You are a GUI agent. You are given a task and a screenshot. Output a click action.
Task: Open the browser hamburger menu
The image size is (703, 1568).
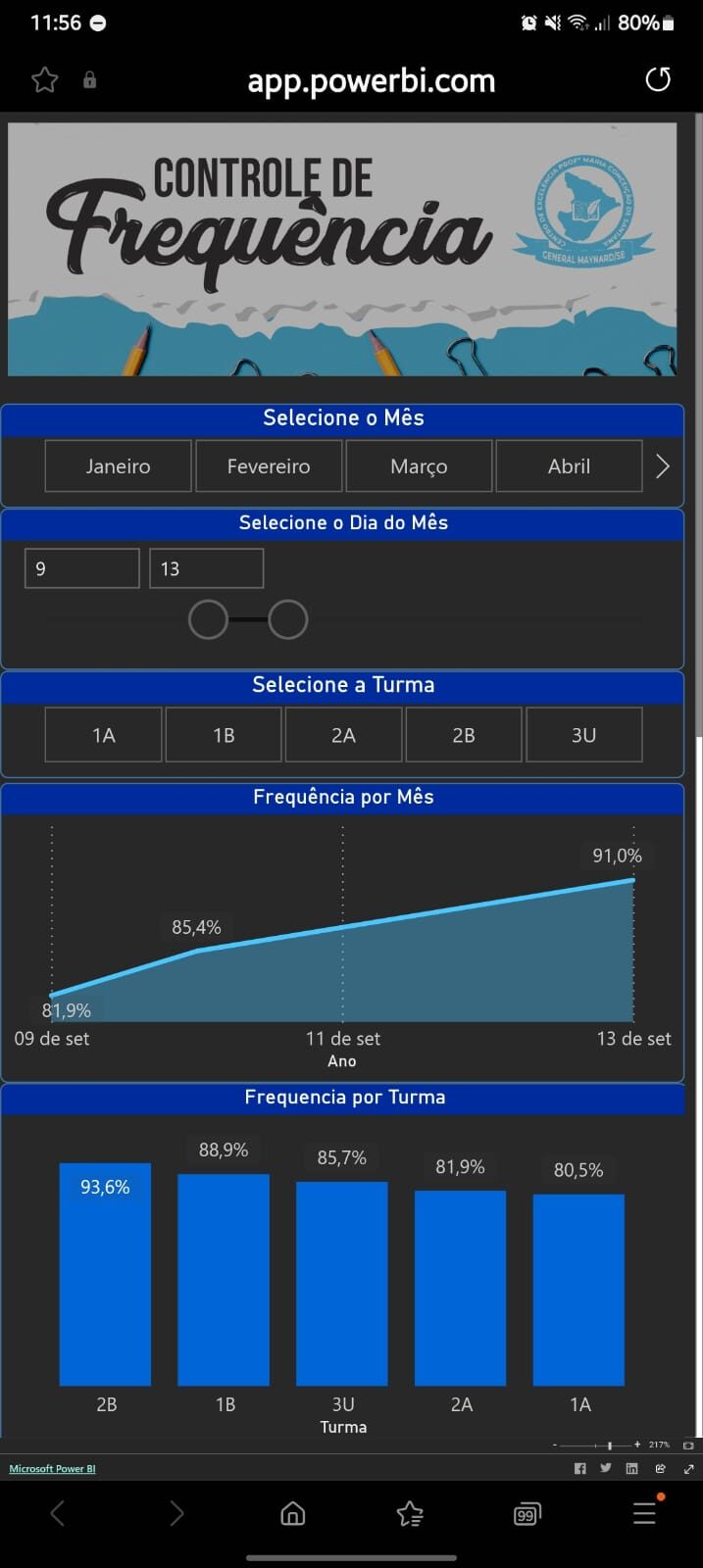pos(644,1514)
